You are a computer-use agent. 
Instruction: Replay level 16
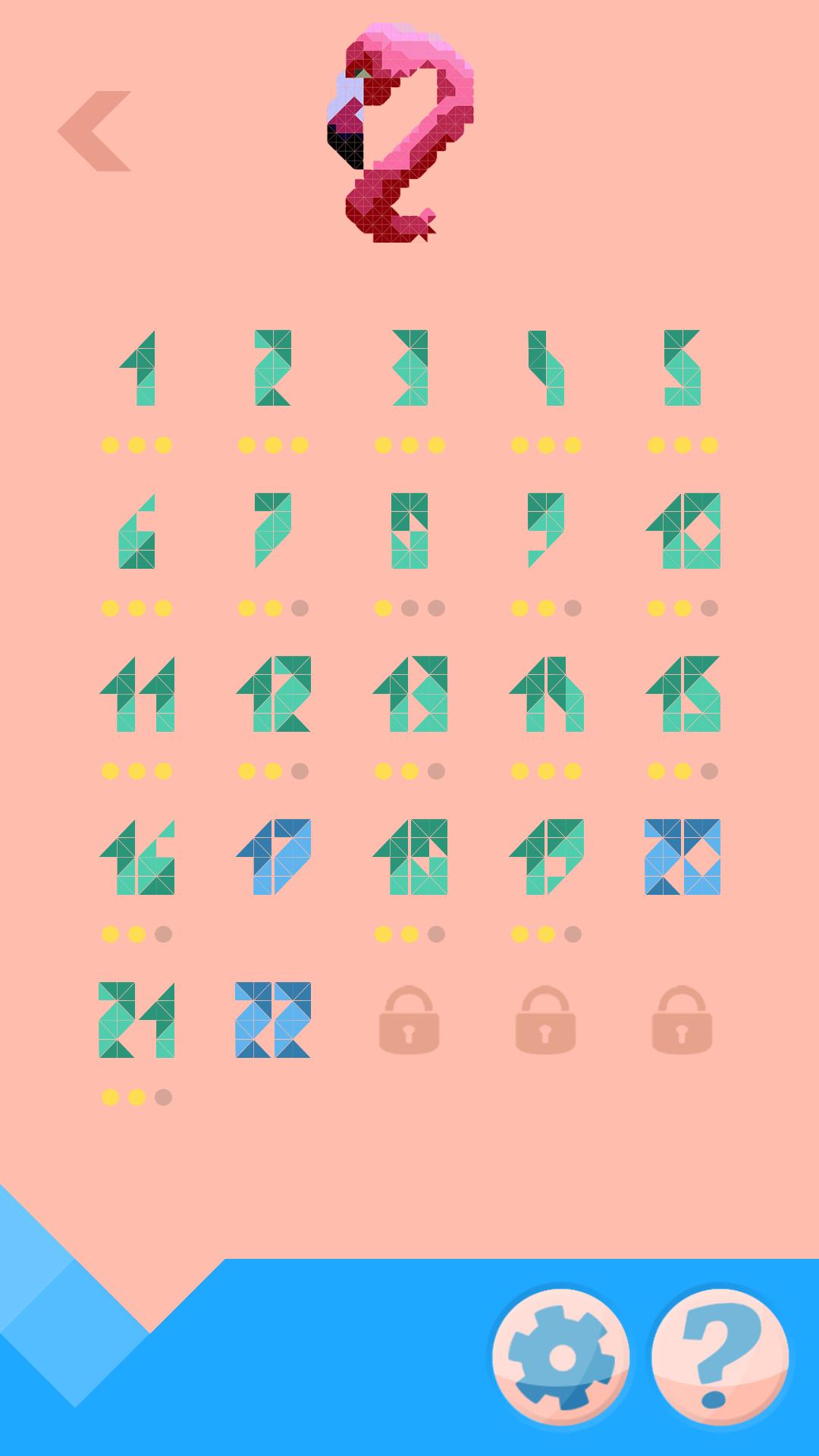pos(136,857)
